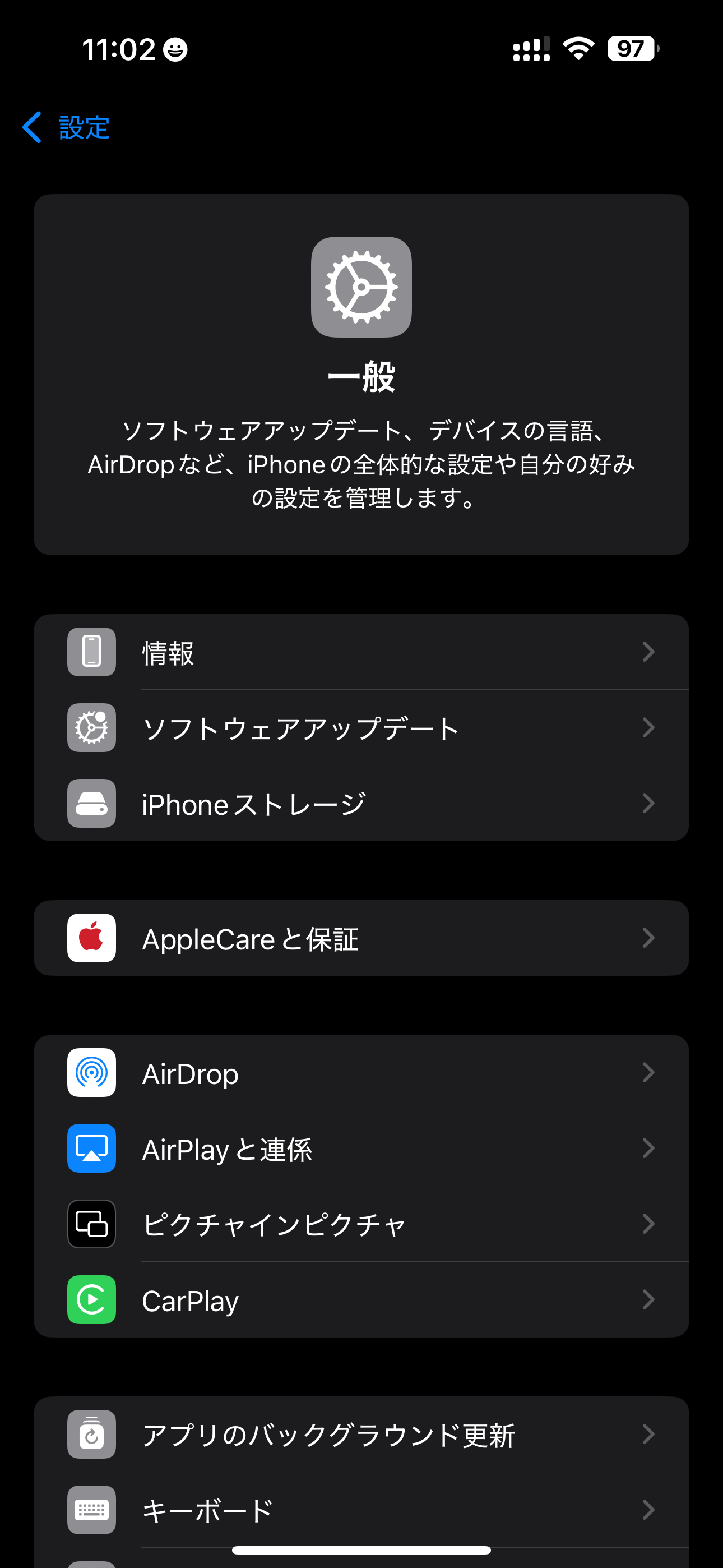Image resolution: width=723 pixels, height=1568 pixels.
Task: Click the blue AirPlay screen icon
Action: click(x=91, y=1149)
